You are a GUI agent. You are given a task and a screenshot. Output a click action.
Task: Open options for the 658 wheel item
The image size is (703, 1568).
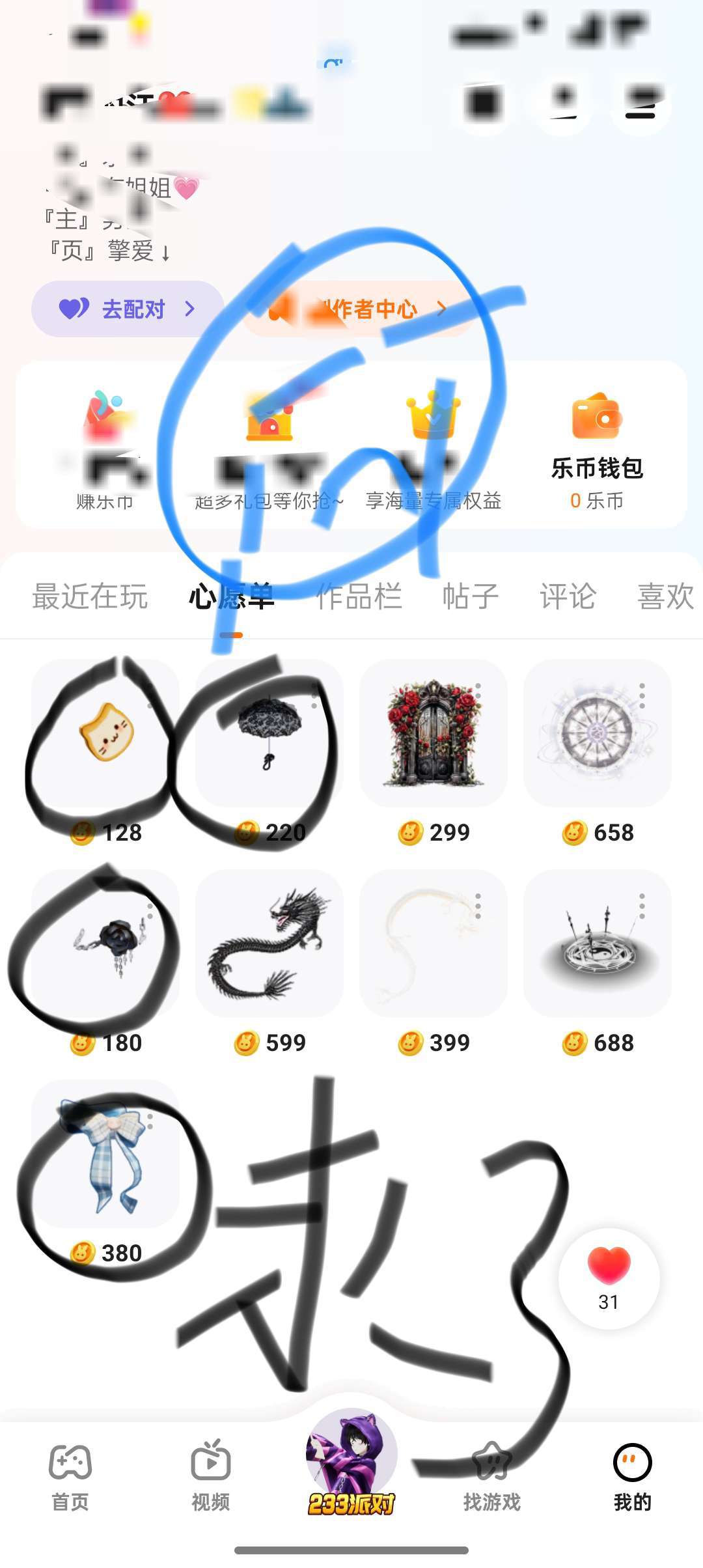642,696
